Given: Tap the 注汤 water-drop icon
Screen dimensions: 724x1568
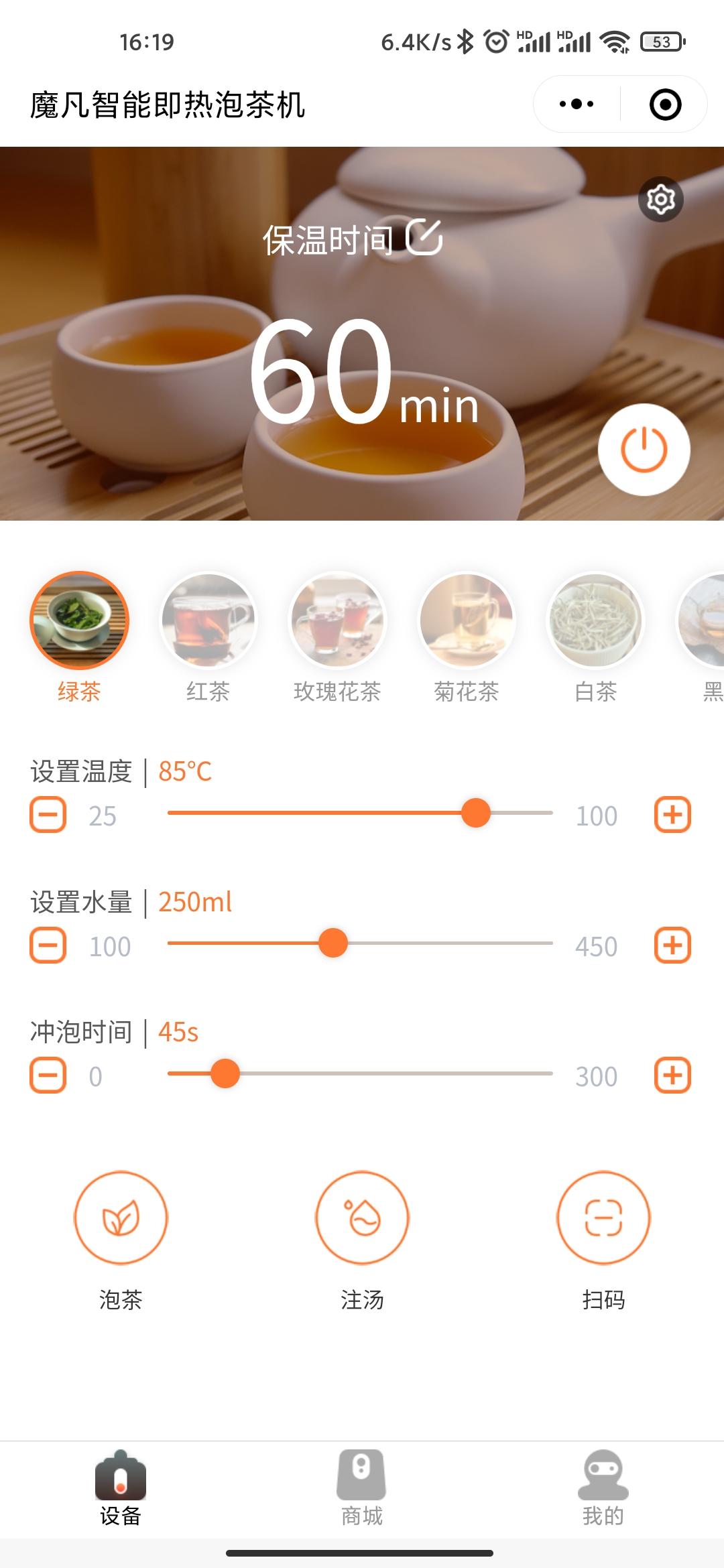Looking at the screenshot, I should click(x=361, y=1218).
